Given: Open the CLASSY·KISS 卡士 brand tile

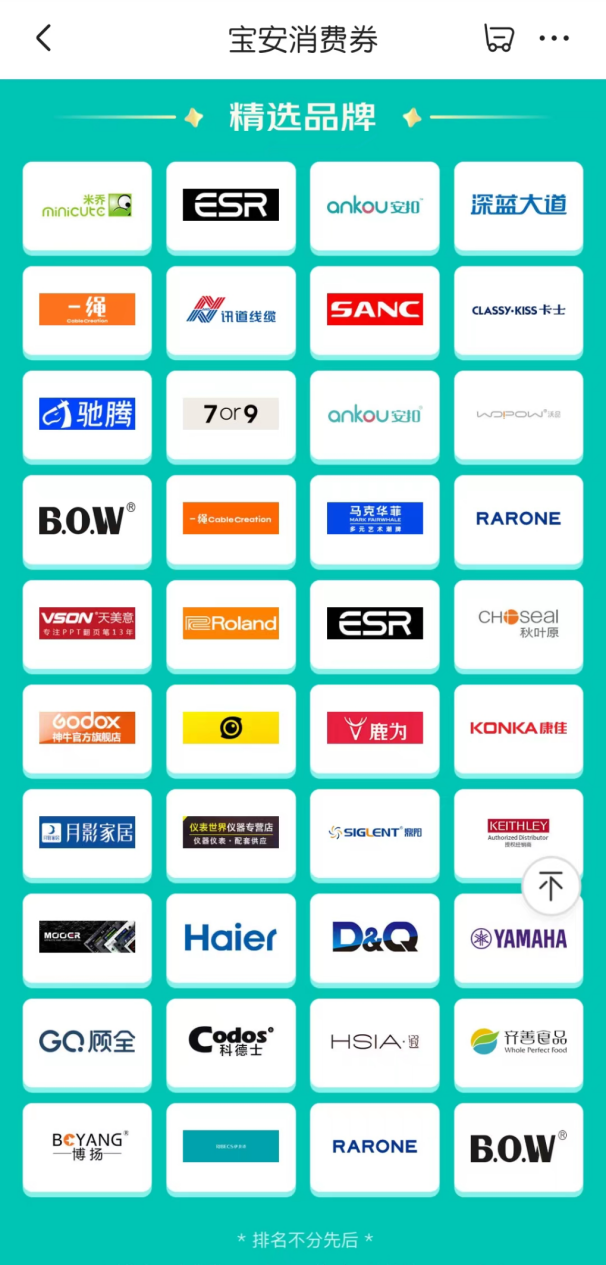Looking at the screenshot, I should [x=518, y=310].
